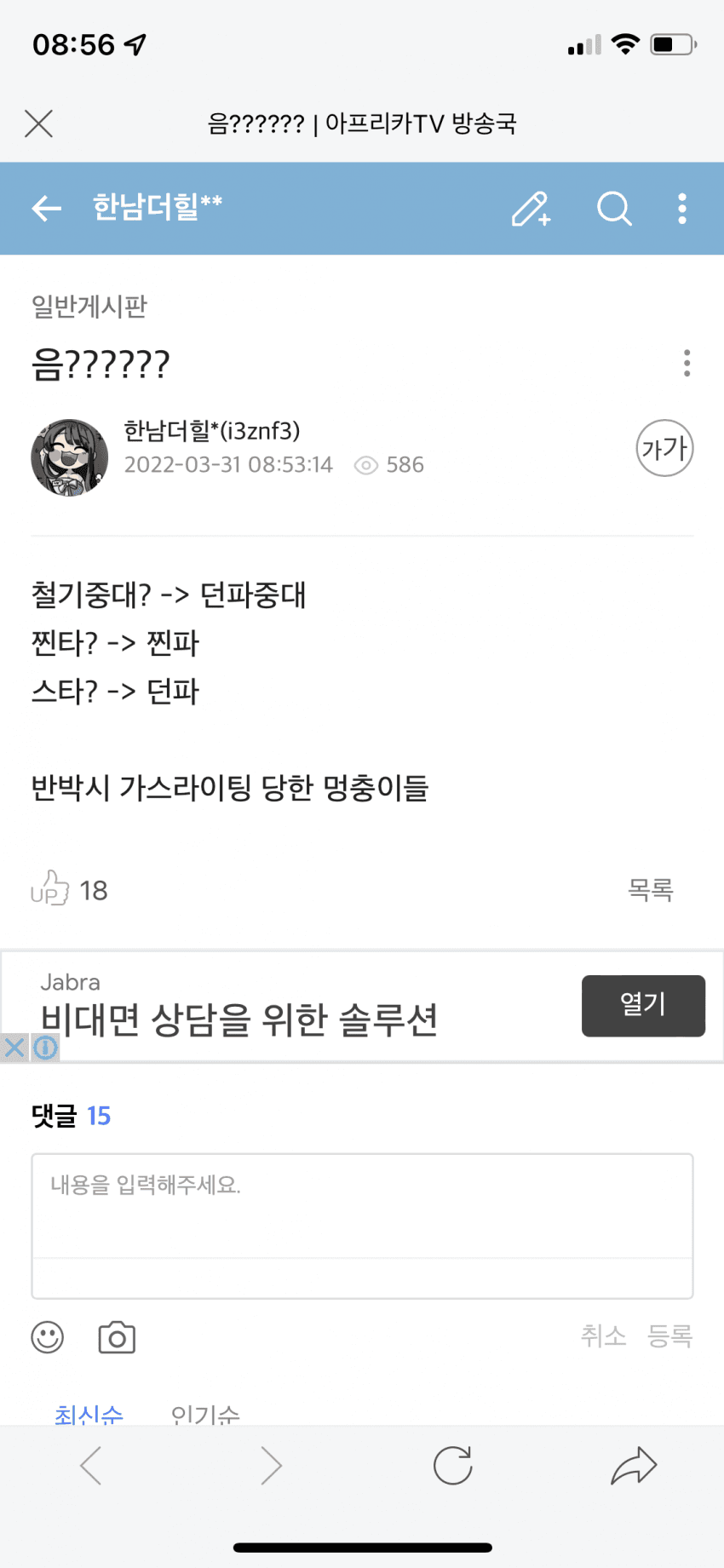The image size is (724, 1568).
Task: Upvote the post with thumbs UP
Action: pyautogui.click(x=50, y=888)
